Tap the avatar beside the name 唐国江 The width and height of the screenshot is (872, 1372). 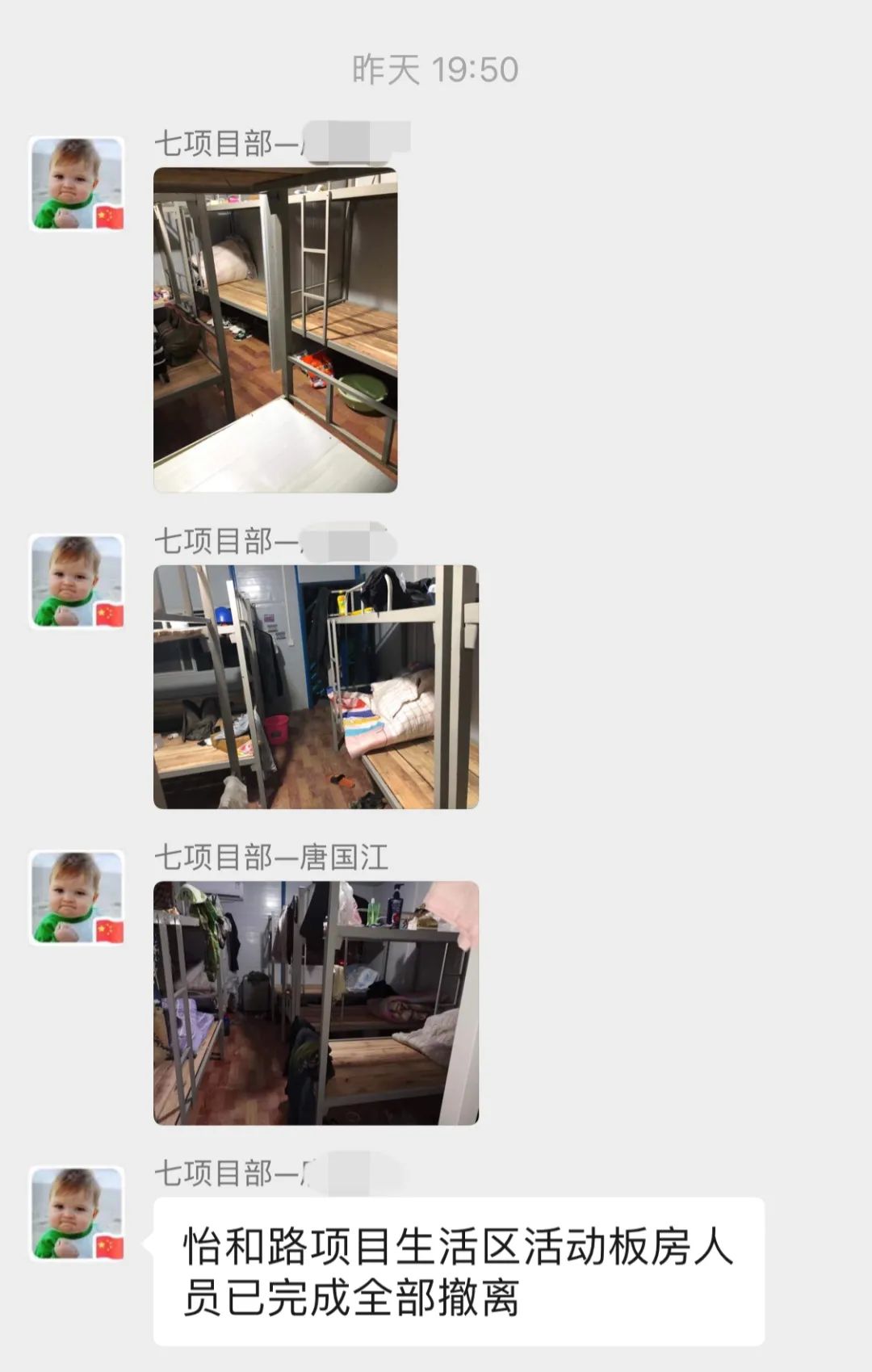pyautogui.click(x=78, y=897)
